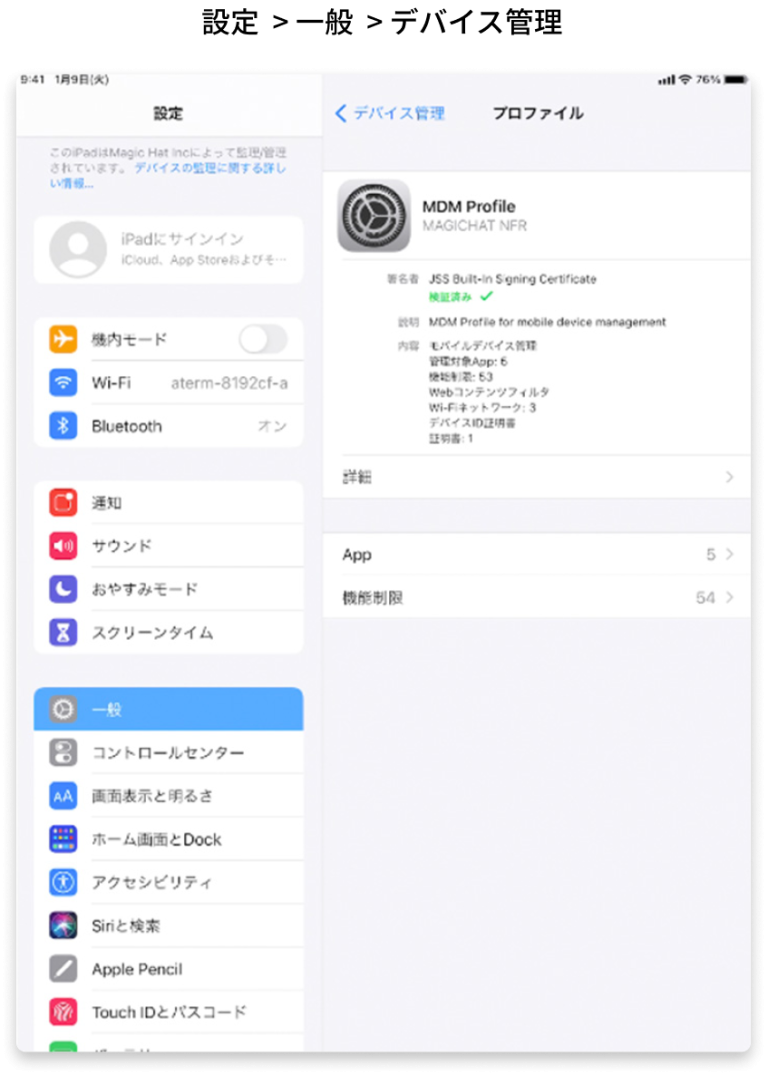Select the Siriと検索 icon

pos(63,925)
